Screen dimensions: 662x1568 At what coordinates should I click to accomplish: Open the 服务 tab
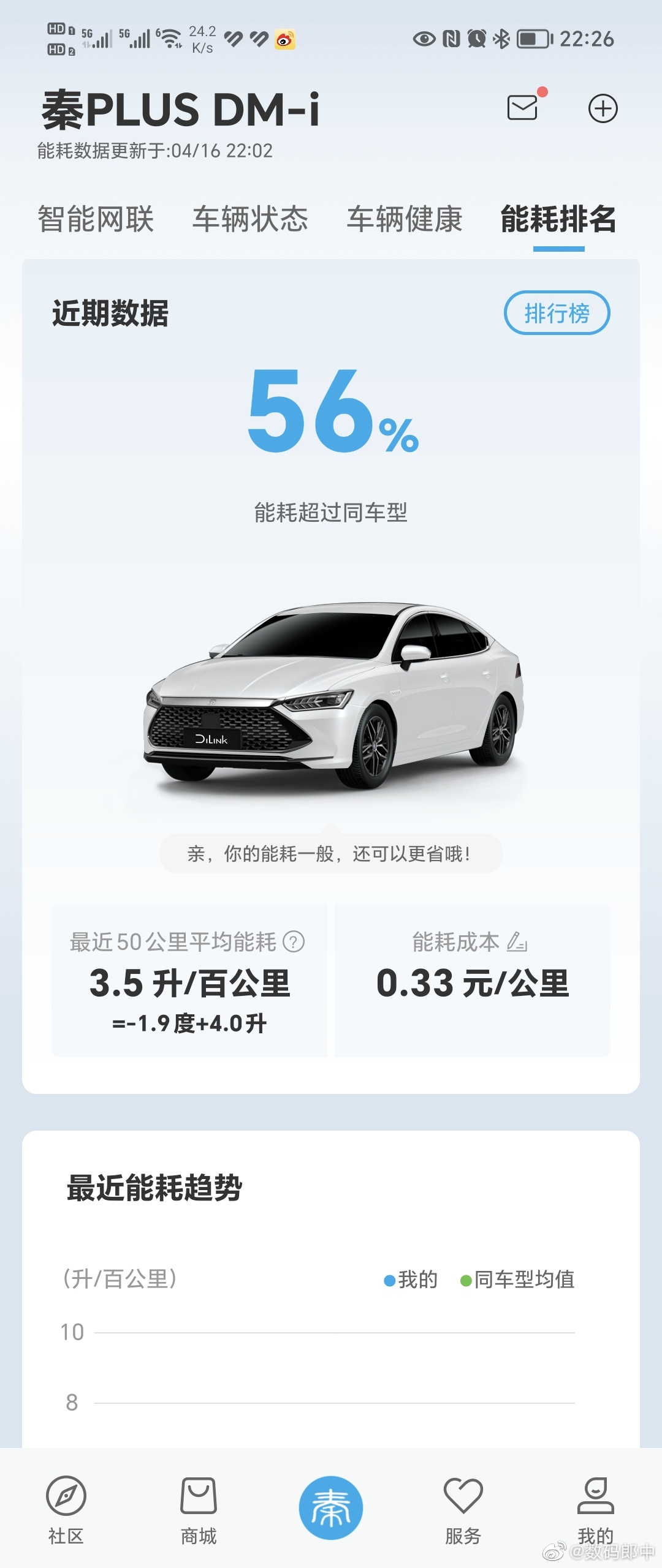463,1510
